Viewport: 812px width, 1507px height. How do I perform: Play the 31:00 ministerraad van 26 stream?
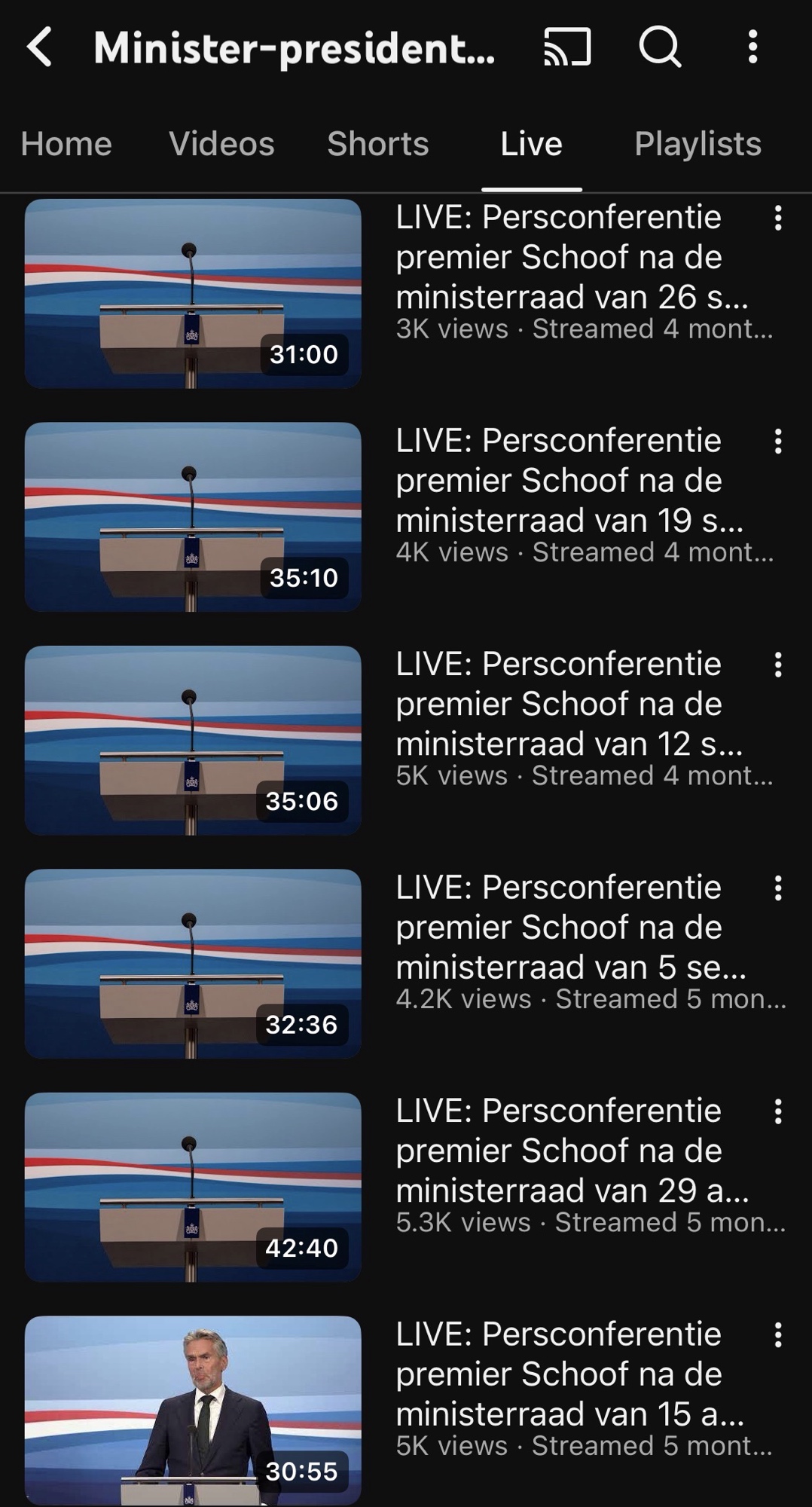193,293
